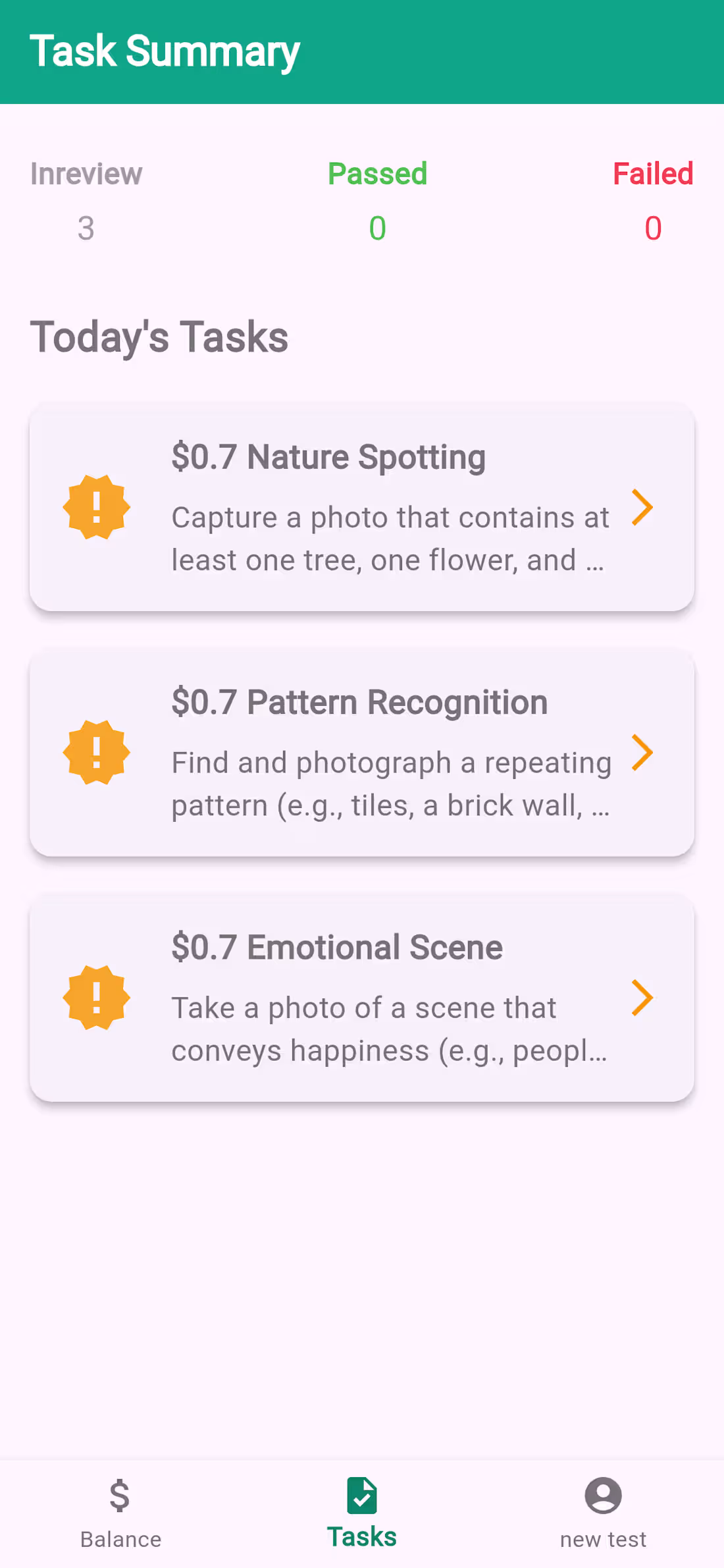Viewport: 724px width, 1568px height.
Task: Open the Nature Spotting task card
Action: coord(362,507)
